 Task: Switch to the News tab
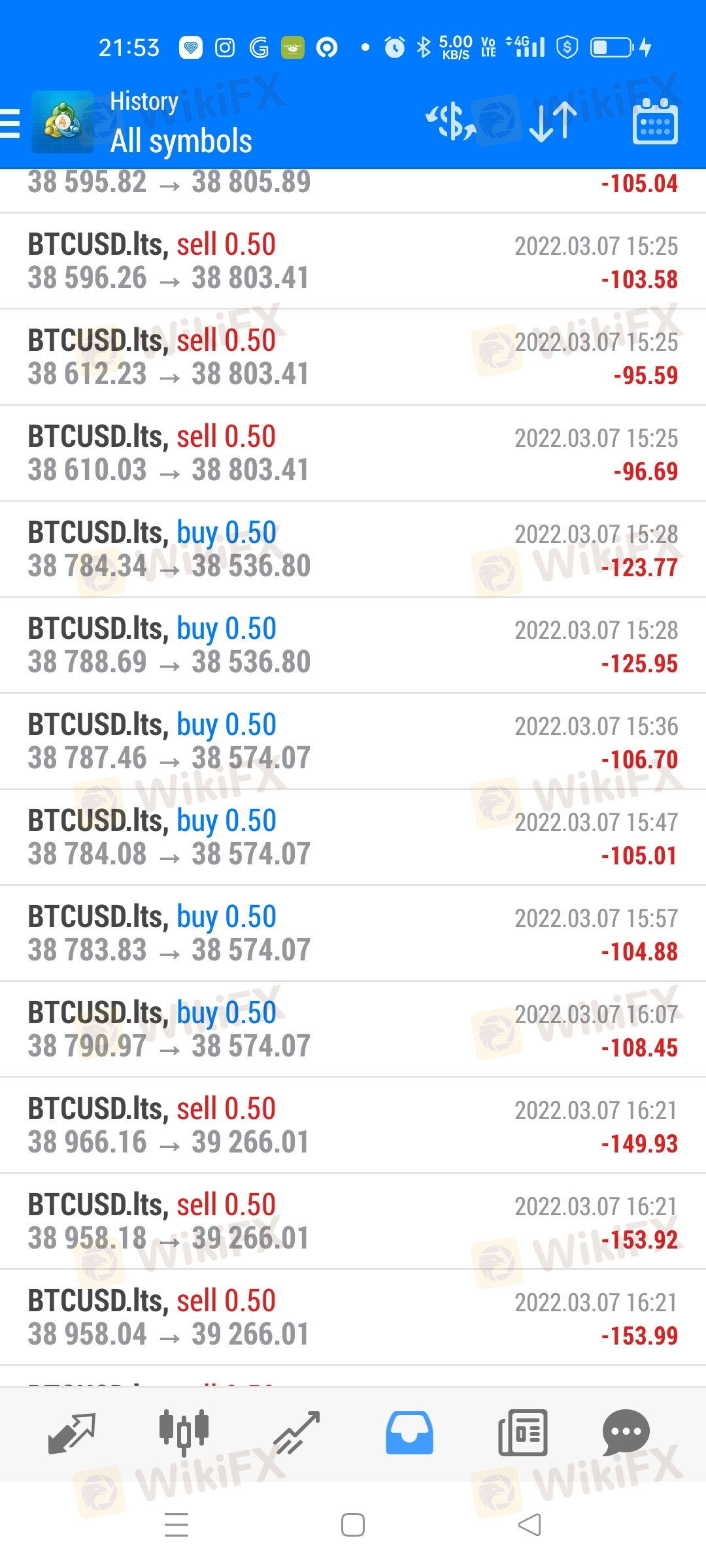pyautogui.click(x=523, y=1433)
